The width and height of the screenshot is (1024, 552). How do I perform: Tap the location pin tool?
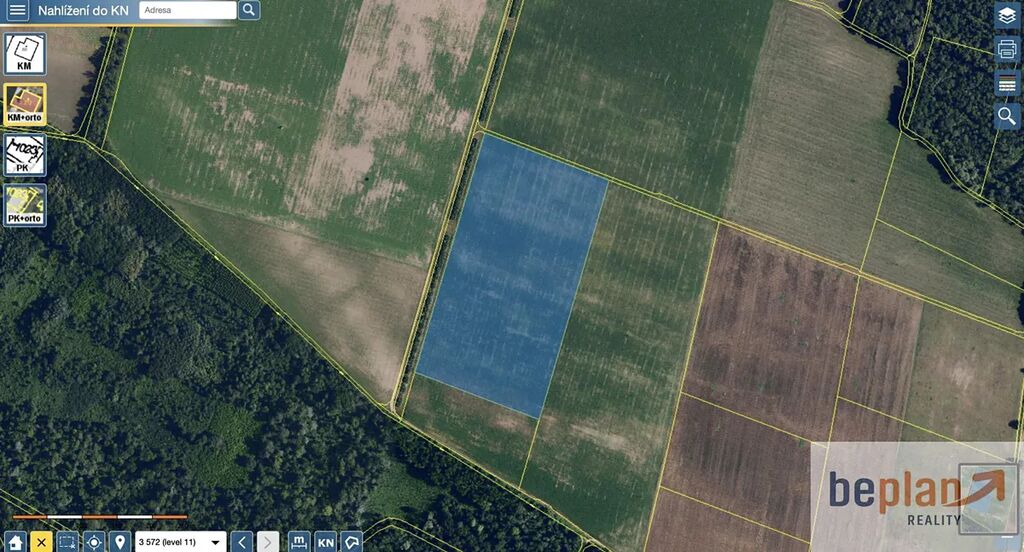tap(120, 542)
